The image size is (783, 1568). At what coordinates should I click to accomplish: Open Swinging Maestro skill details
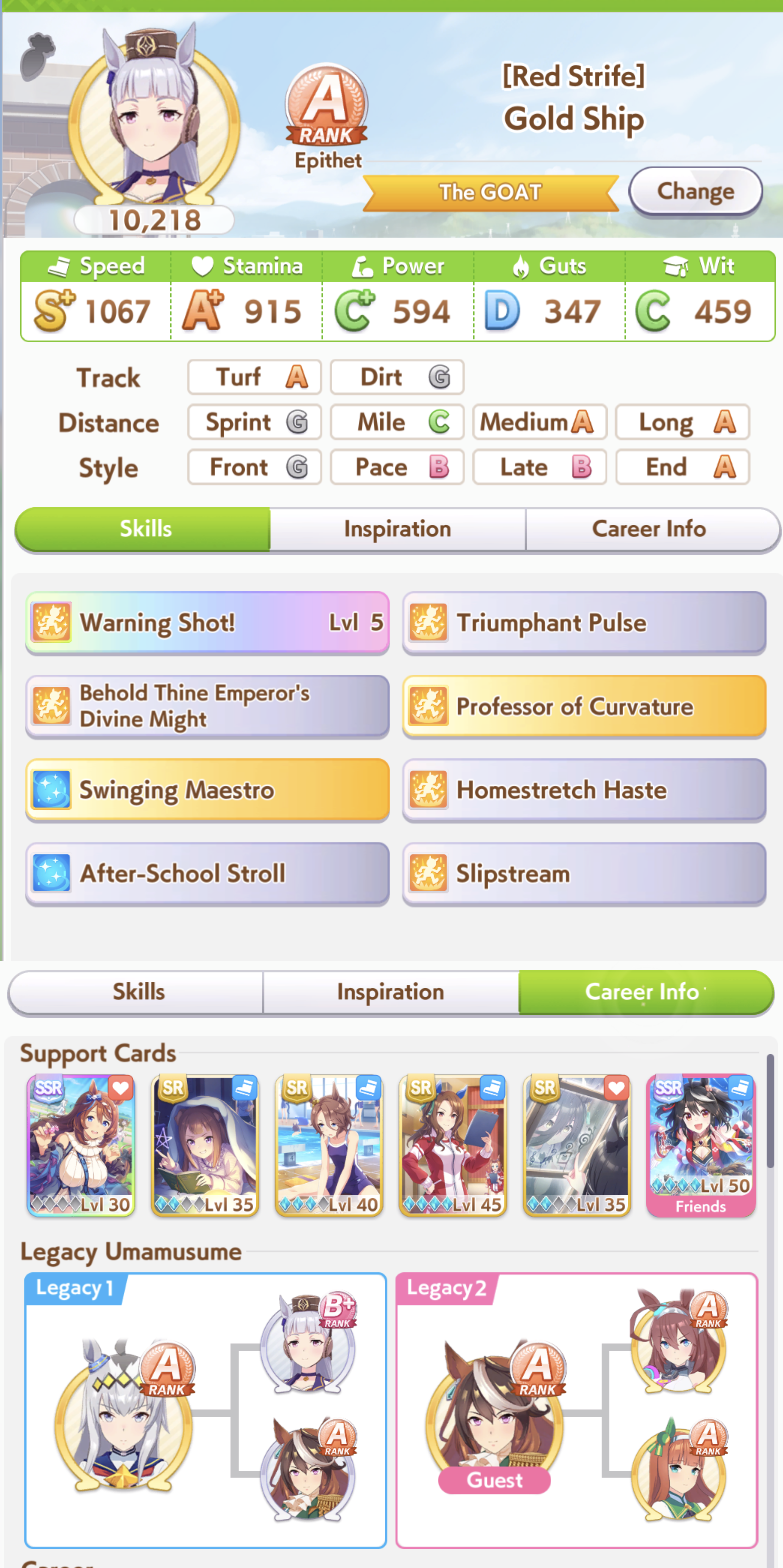coord(207,790)
